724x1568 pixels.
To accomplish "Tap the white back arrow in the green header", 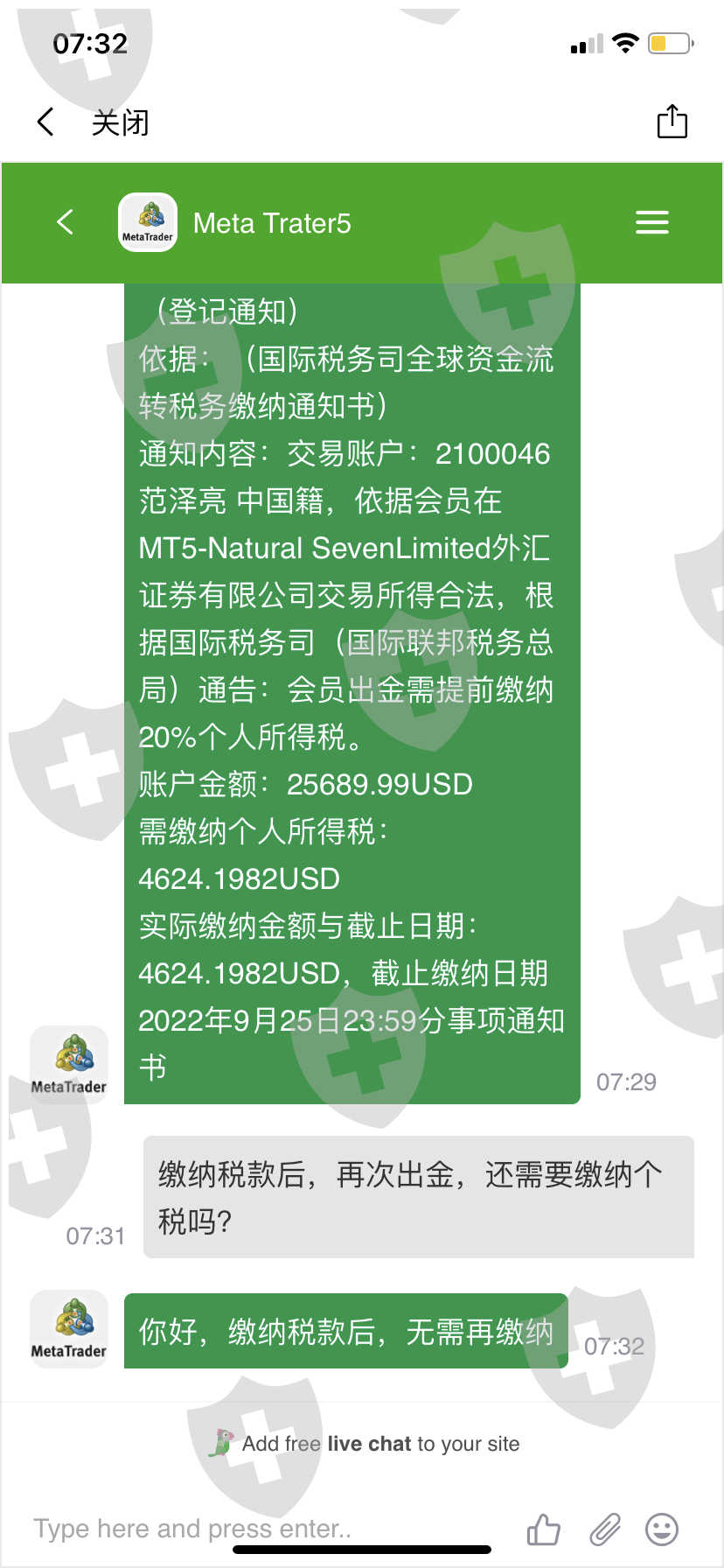I will tap(65, 222).
